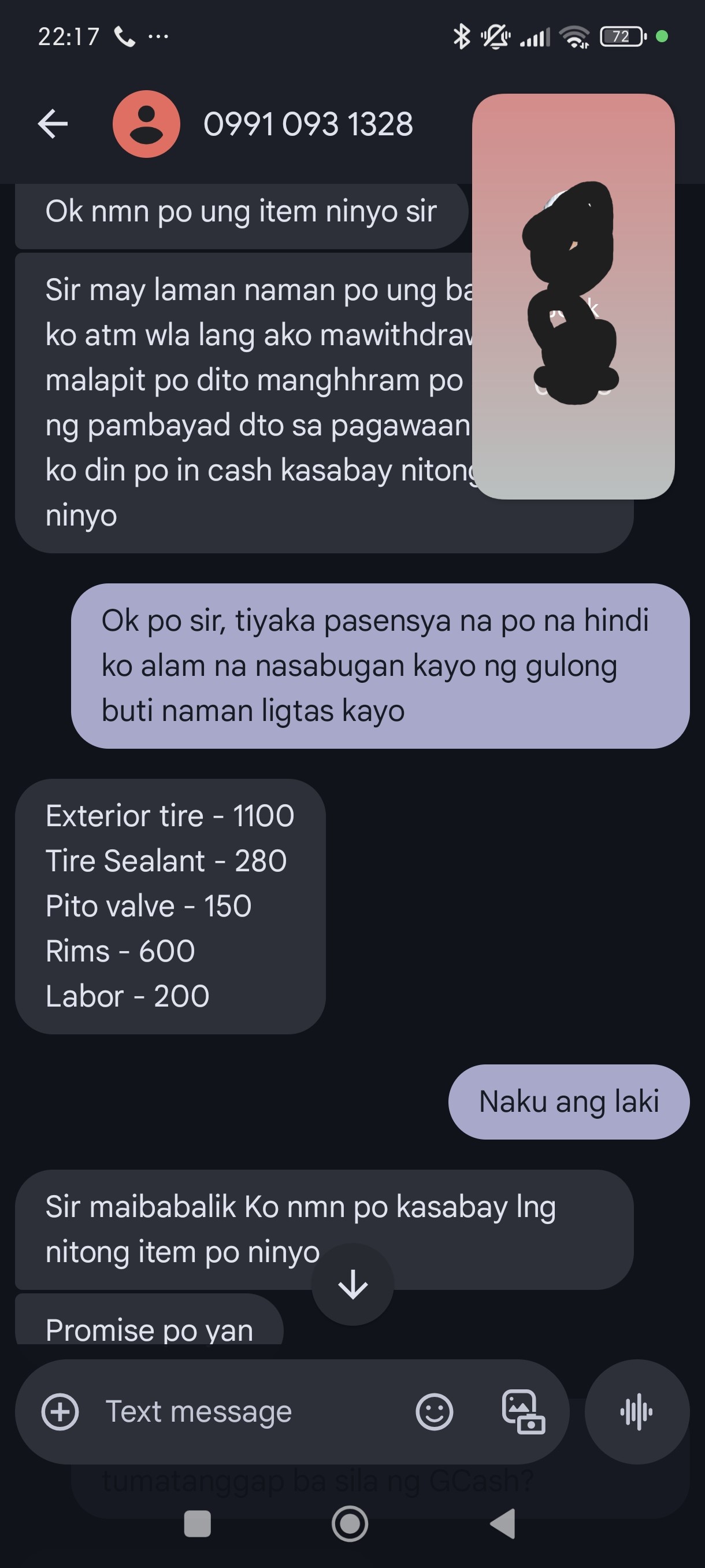Open the emoji picker

[x=435, y=1412]
